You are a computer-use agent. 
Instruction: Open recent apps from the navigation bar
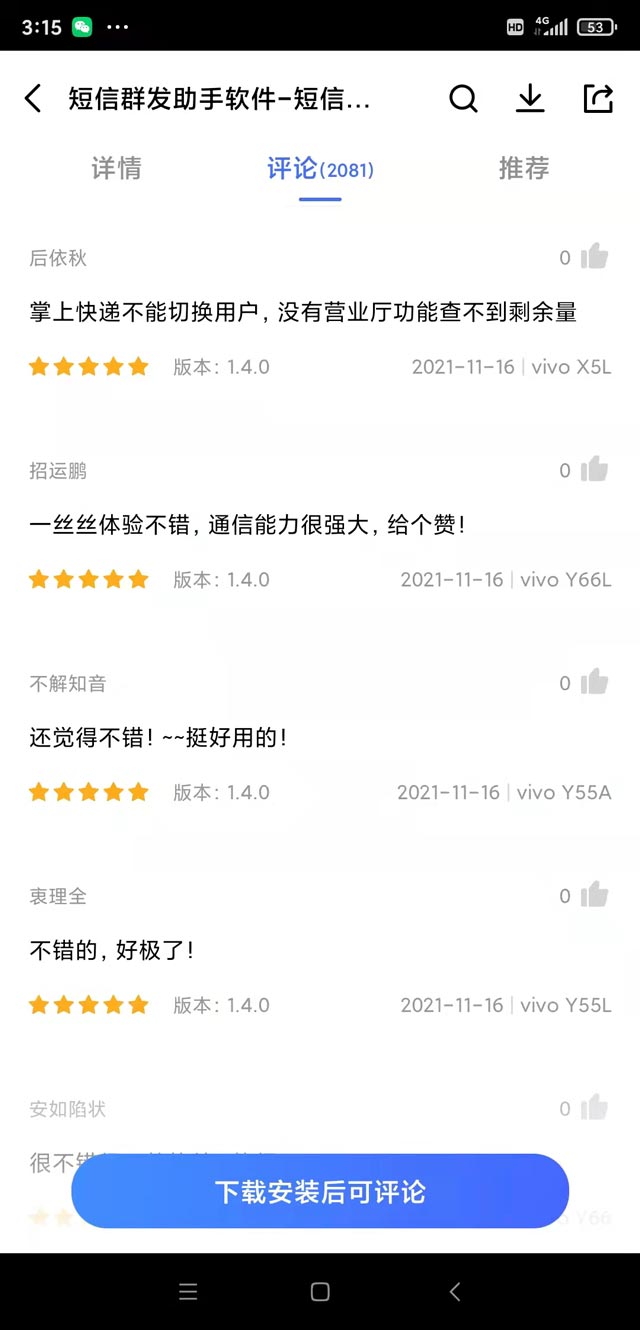[x=188, y=1292]
